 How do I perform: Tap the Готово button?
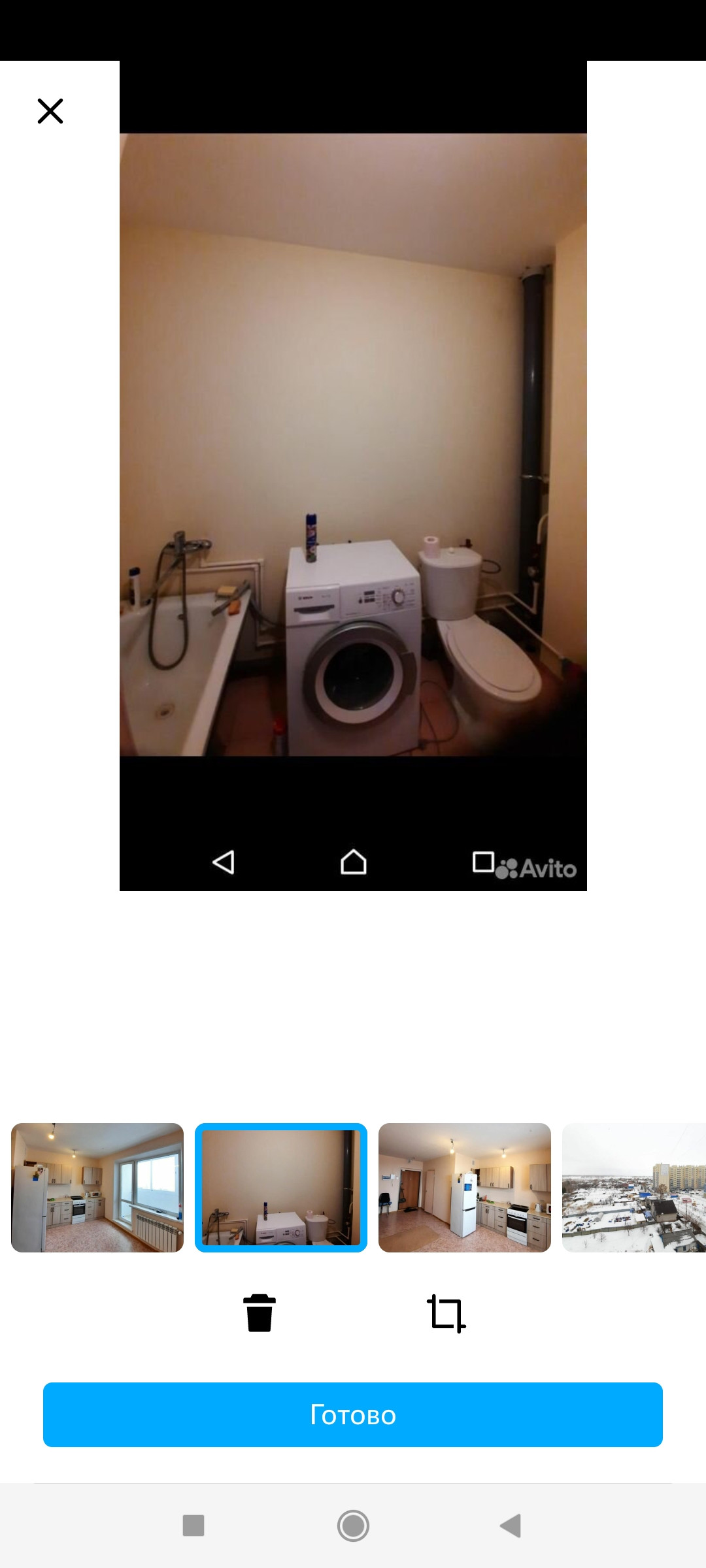point(353,1414)
